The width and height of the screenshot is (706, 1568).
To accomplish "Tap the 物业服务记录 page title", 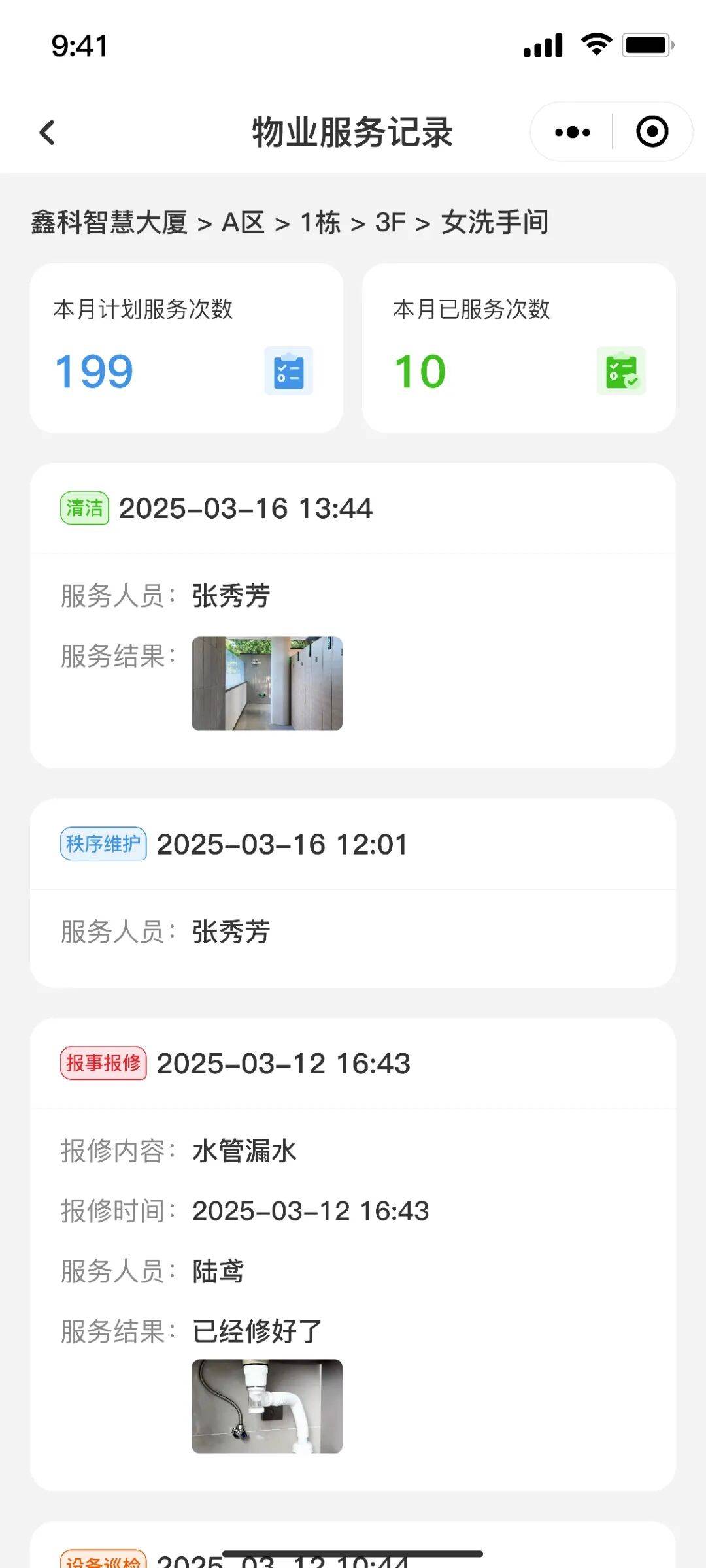I will (x=352, y=131).
